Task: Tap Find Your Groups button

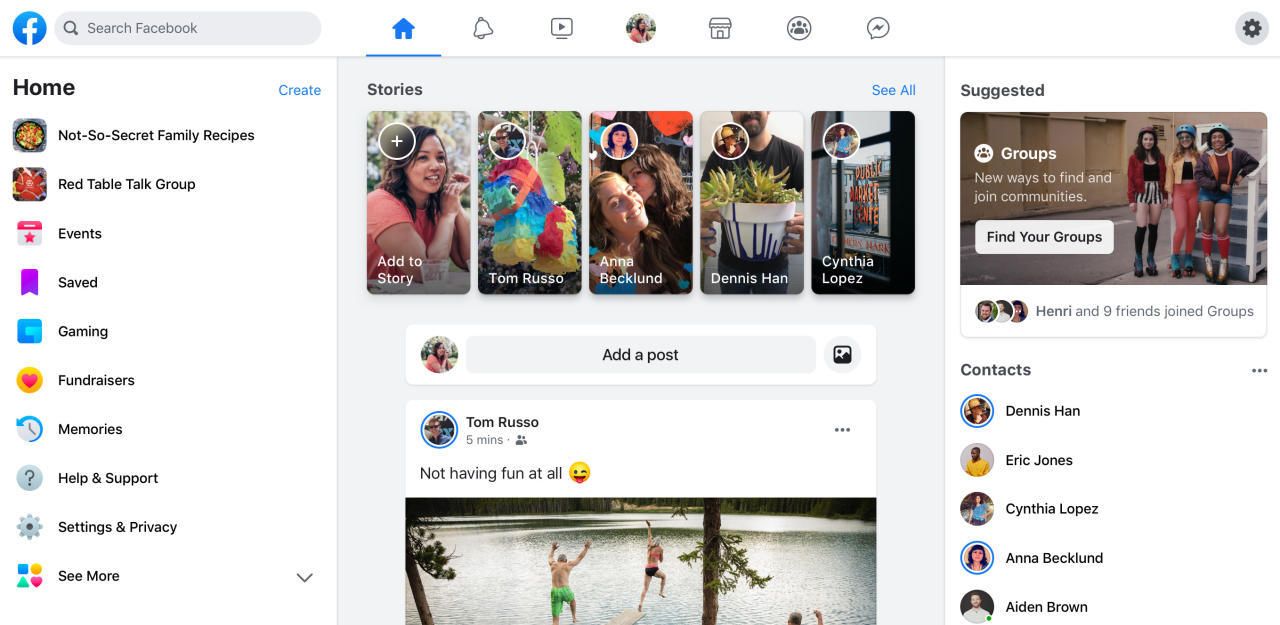Action: click(1043, 237)
